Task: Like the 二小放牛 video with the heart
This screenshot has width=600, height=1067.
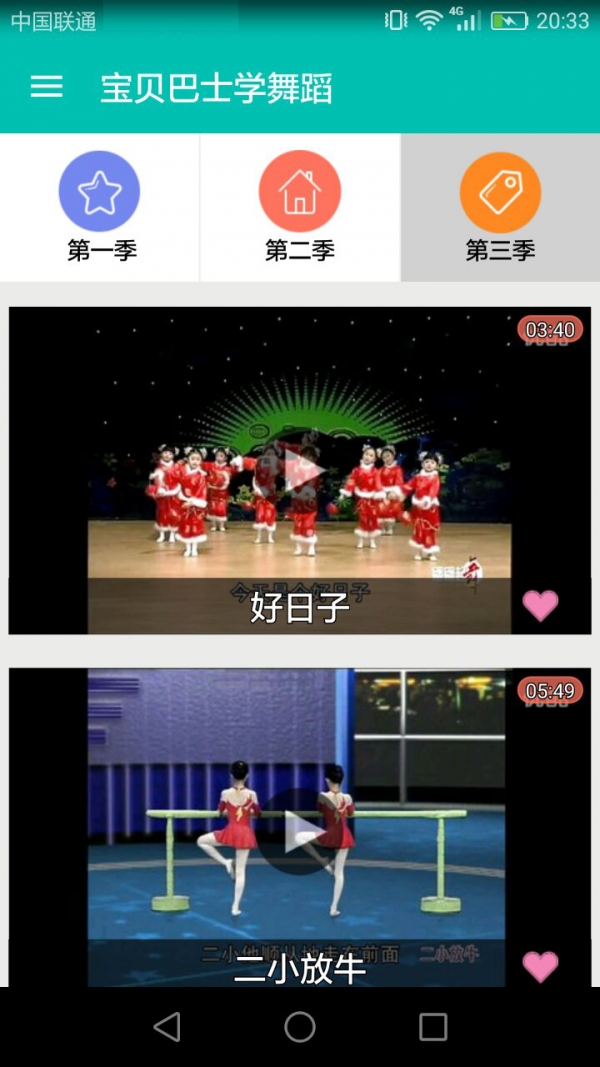Action: 541,966
